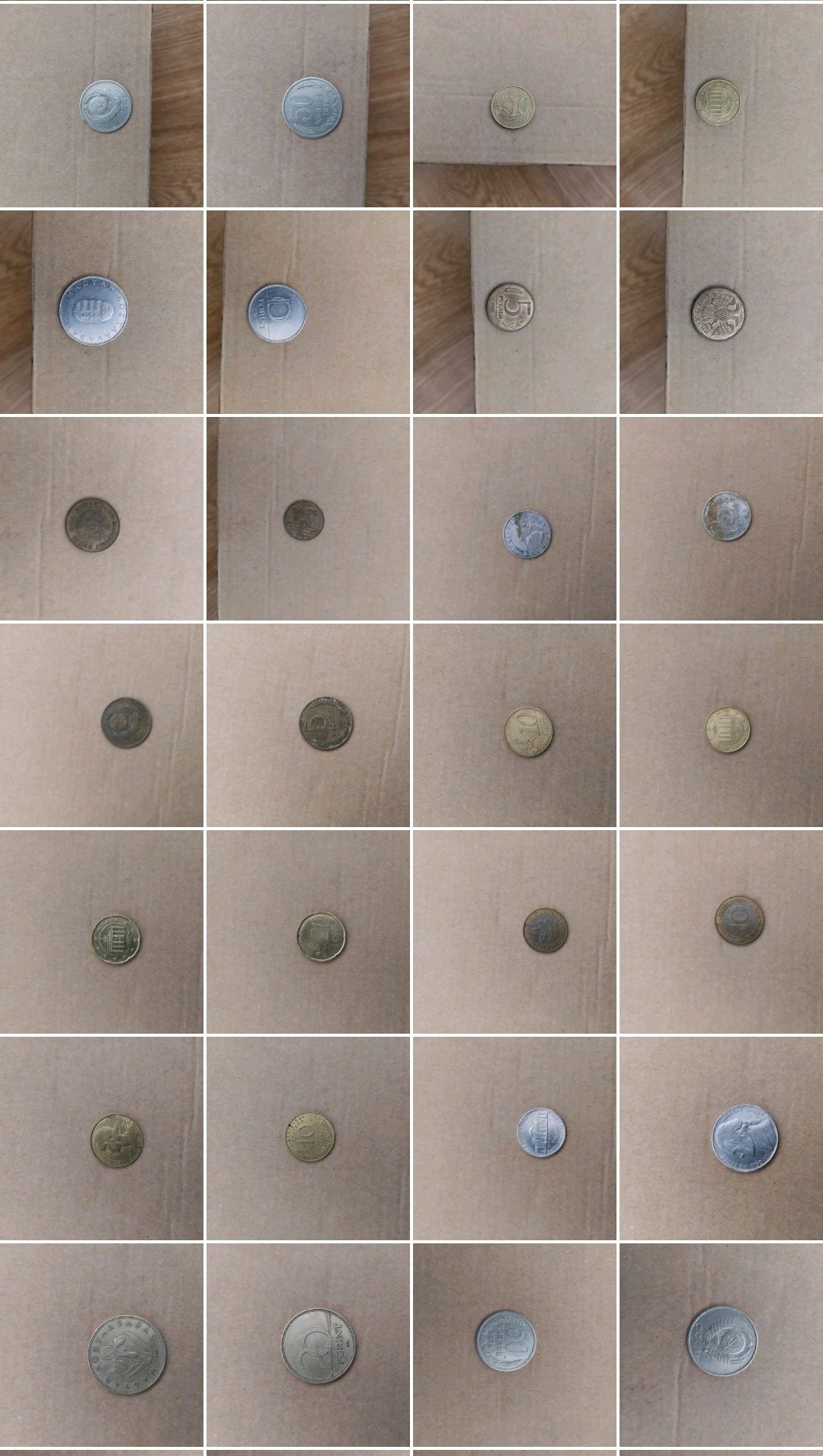The image size is (823, 1456).
Task: Open the 10 cent coin photo with wood floor below
Action: 513,107
